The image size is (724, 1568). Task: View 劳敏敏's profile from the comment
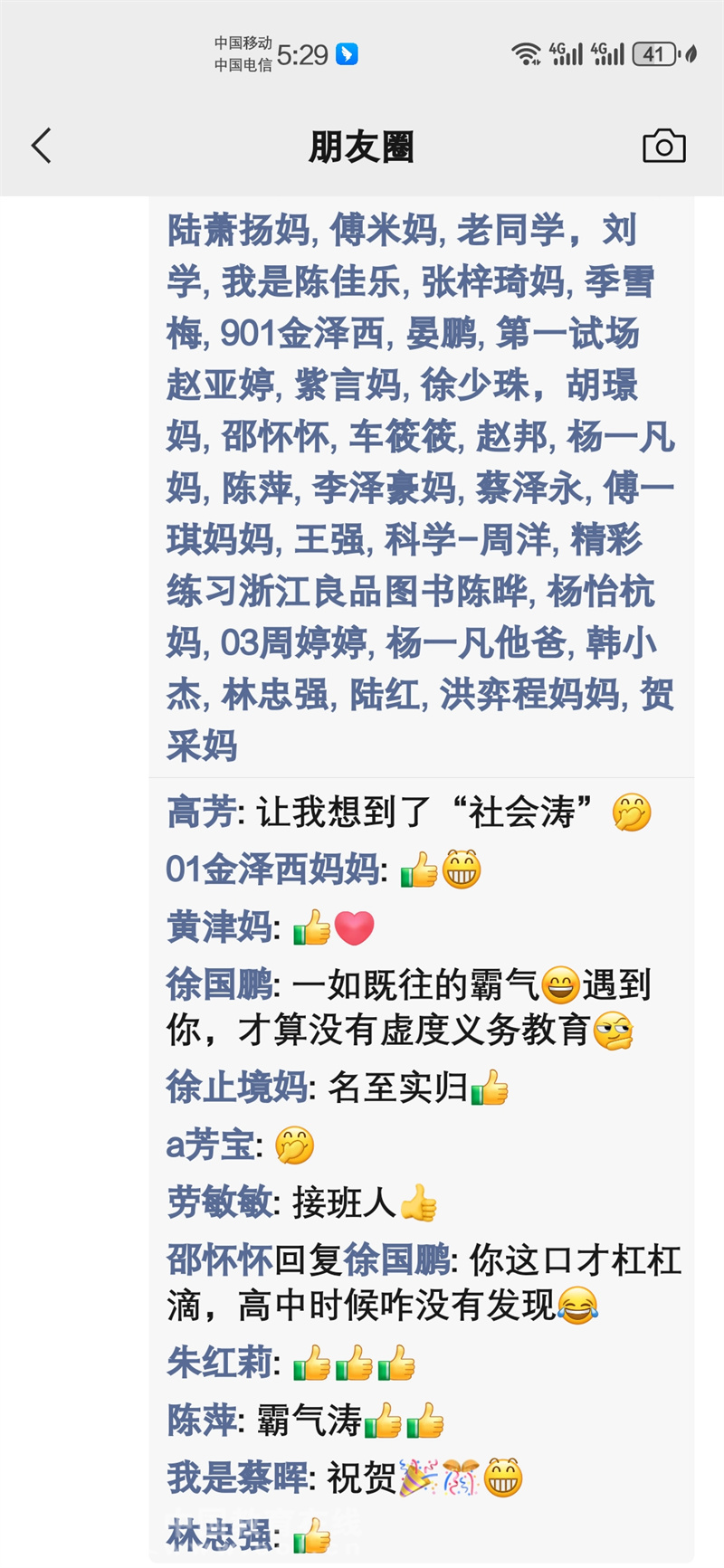[x=219, y=1202]
